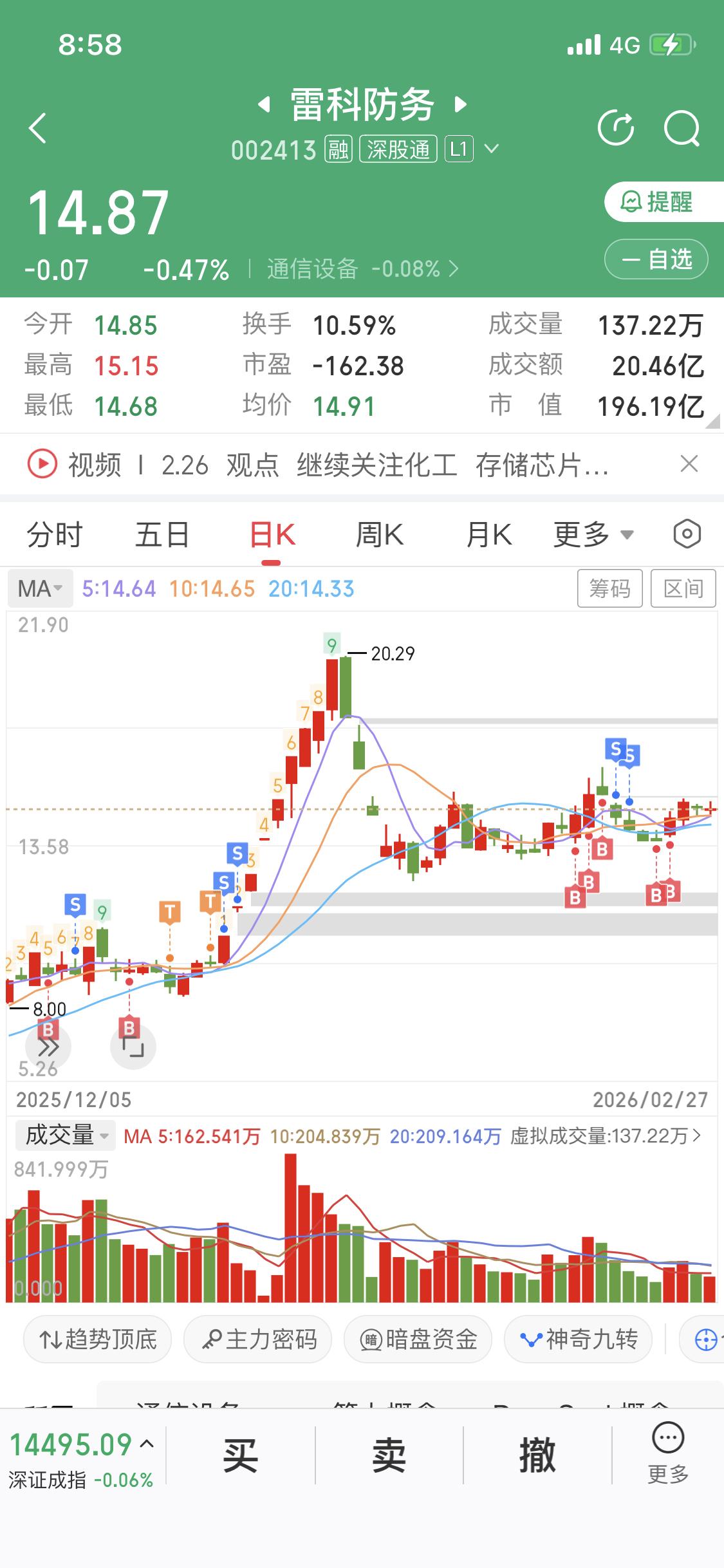Play the 化工 observation video

(40, 465)
